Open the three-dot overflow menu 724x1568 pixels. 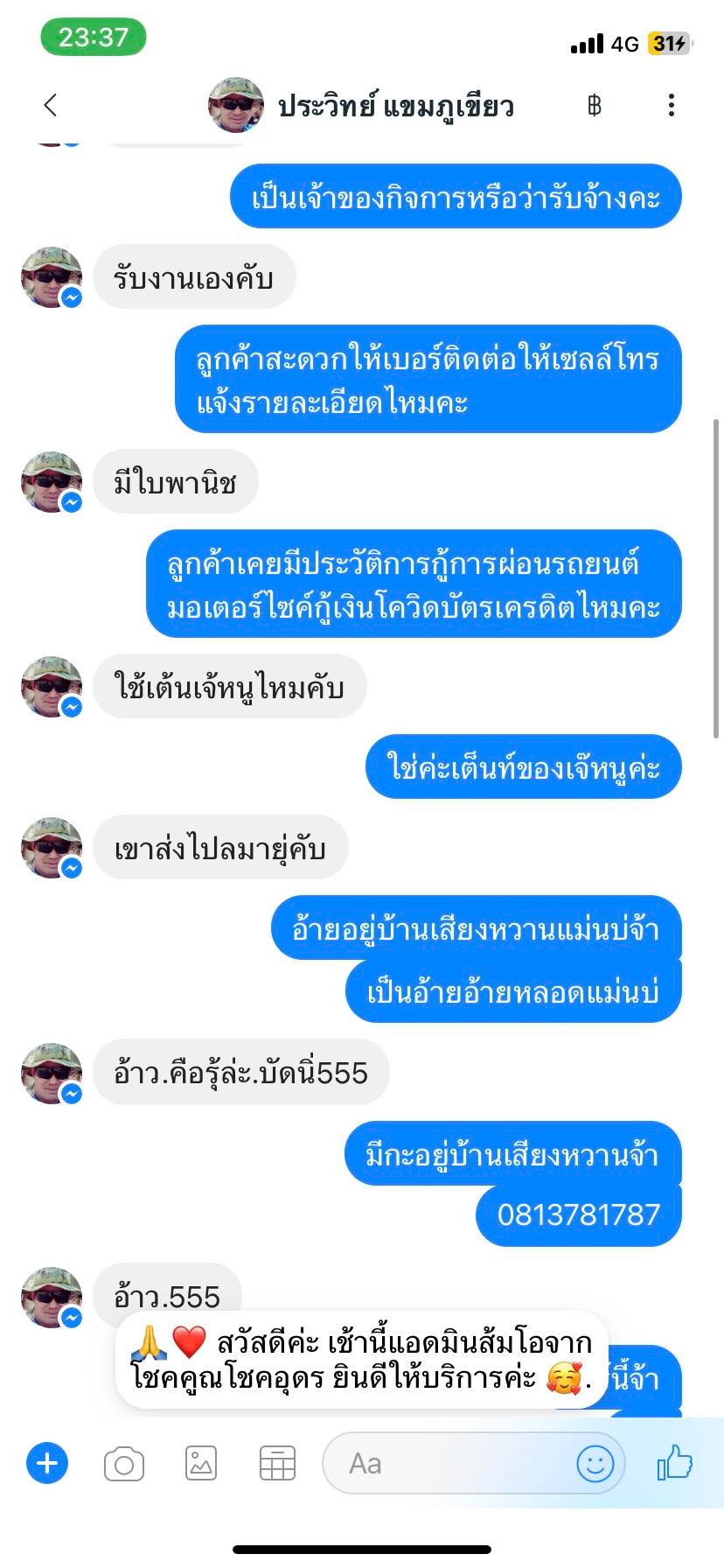671,106
